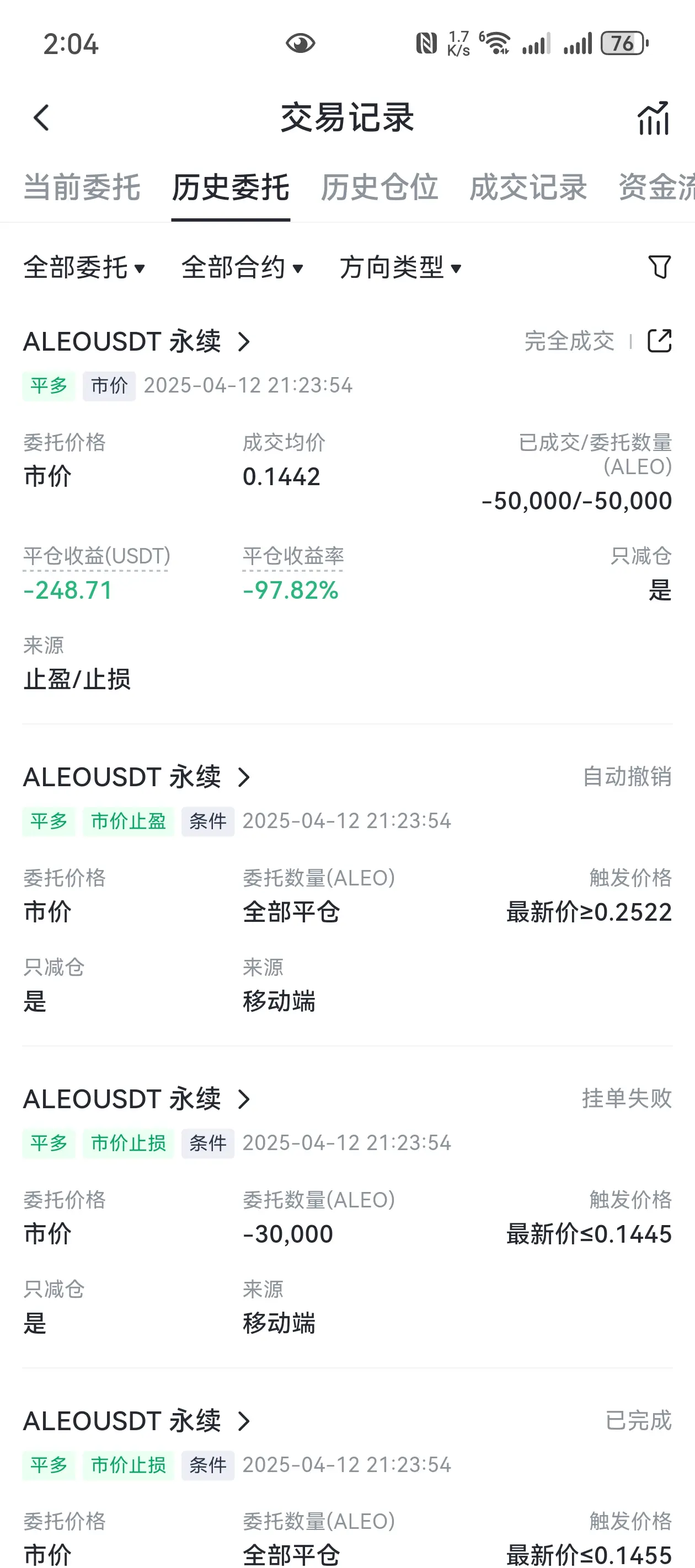Open ALEOUSDT 永续 of the 完全成交 order
The width and height of the screenshot is (695, 1568).
coord(137,341)
